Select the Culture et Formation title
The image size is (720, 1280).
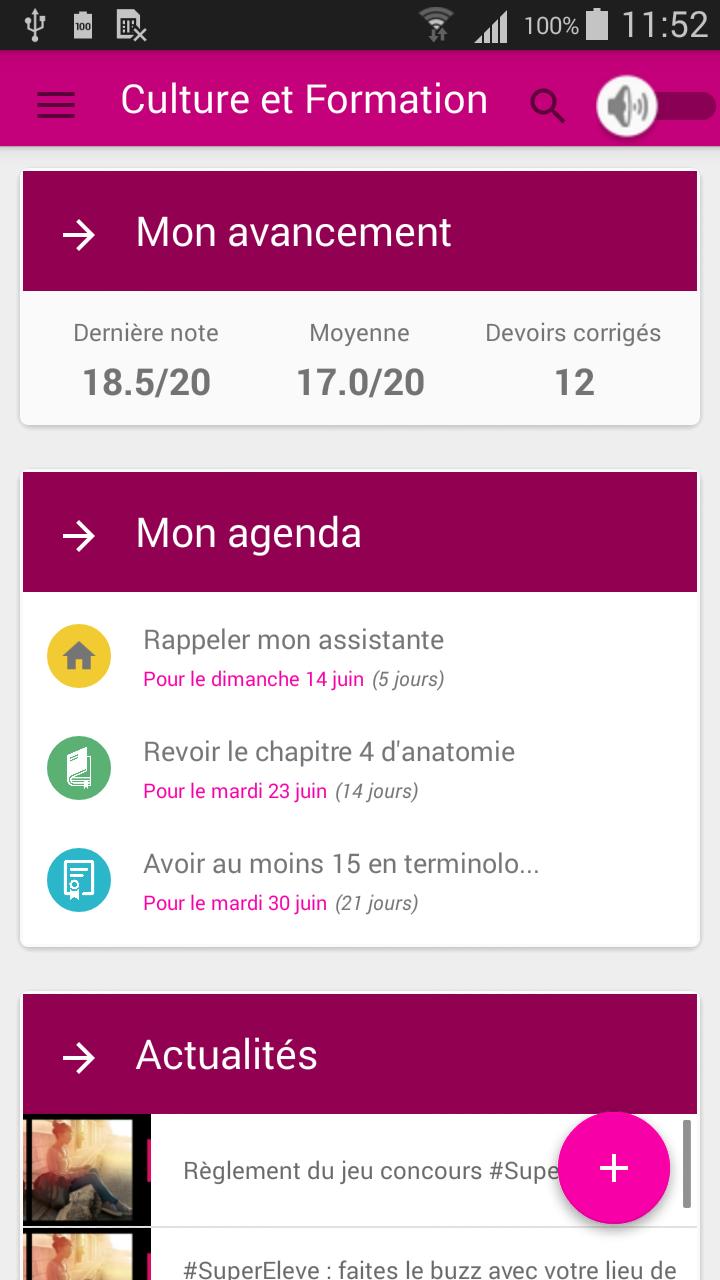pos(304,100)
